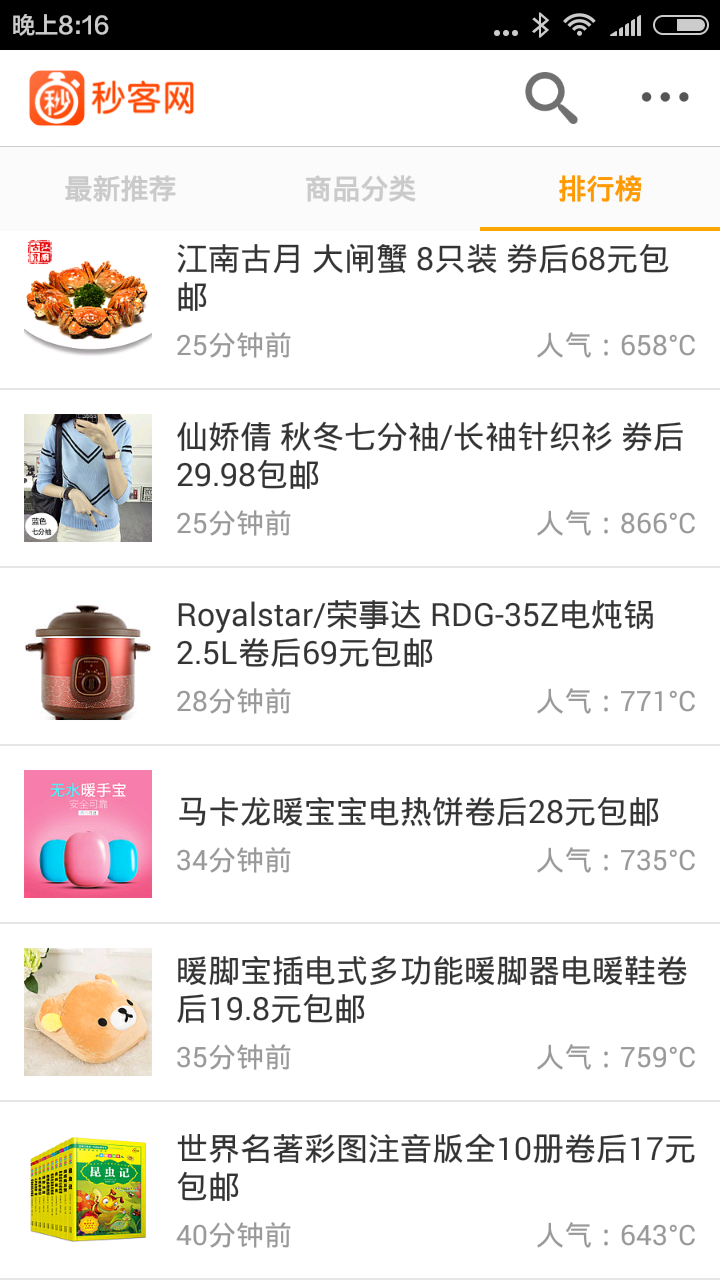
Task: Open the 商品分类 tab
Action: [359, 187]
